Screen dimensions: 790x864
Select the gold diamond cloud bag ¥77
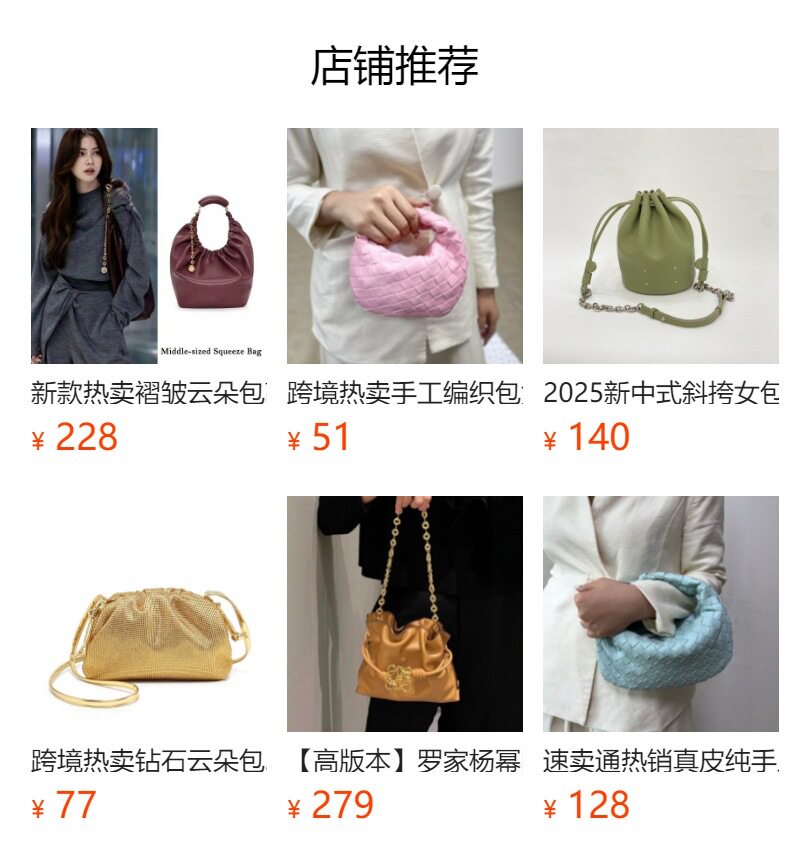click(148, 614)
